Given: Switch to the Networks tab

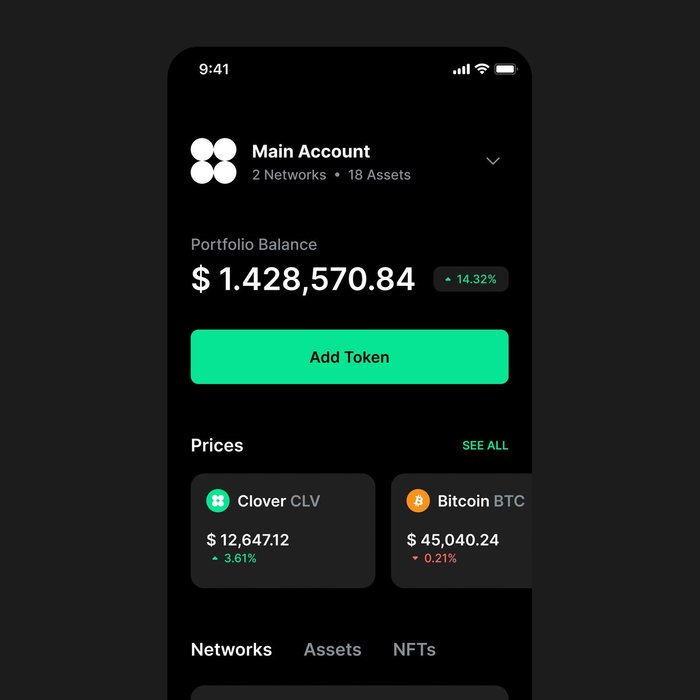Looking at the screenshot, I should coord(231,649).
